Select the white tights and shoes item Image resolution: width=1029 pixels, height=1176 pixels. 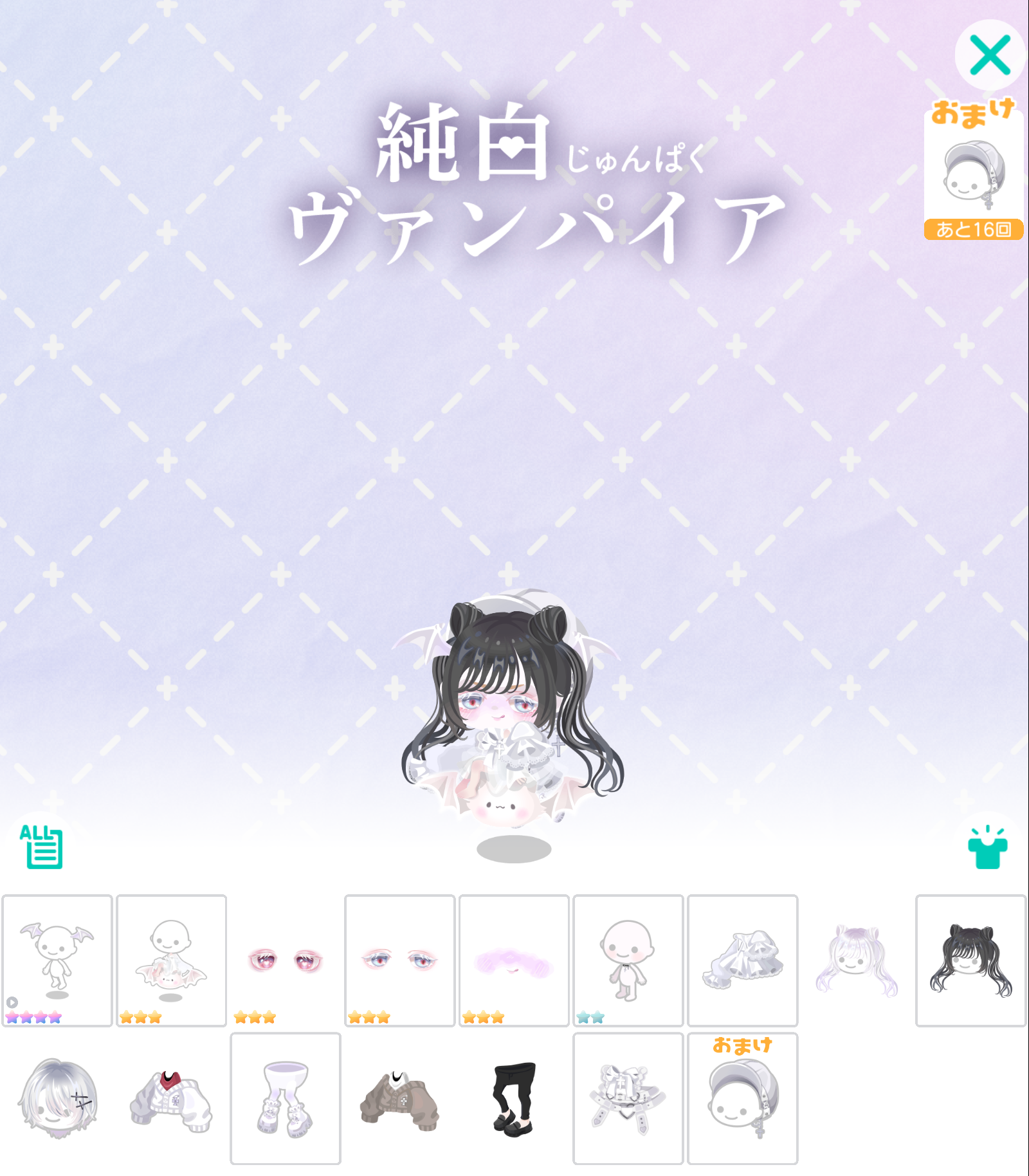286,1098
